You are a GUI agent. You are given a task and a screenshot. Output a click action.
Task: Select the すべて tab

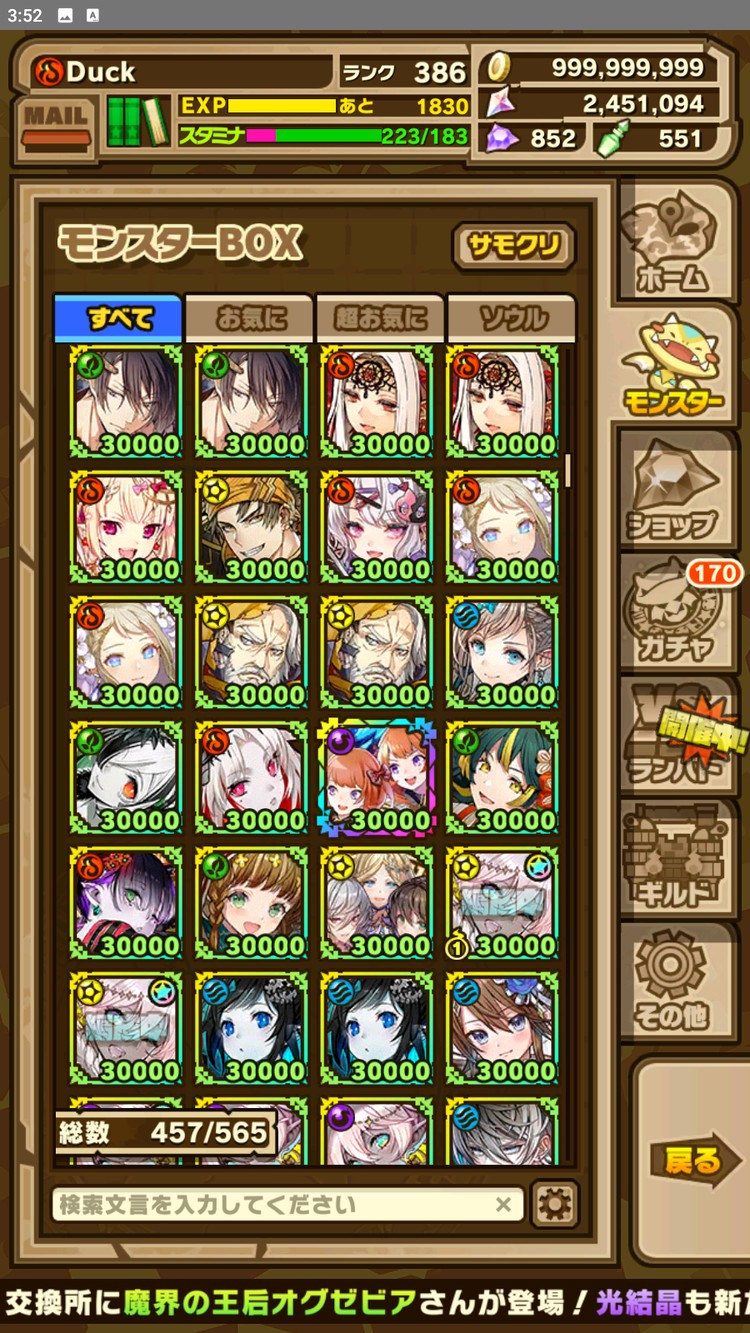[119, 318]
